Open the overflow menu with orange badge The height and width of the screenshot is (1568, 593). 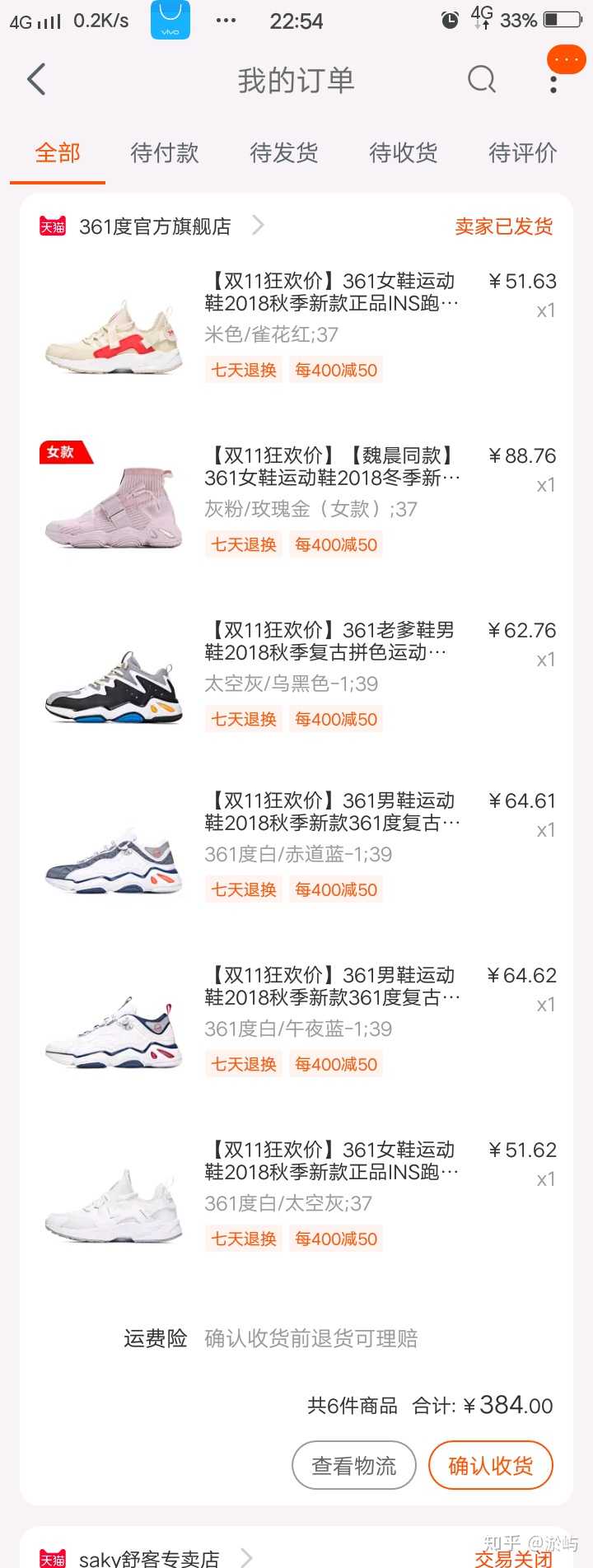pyautogui.click(x=553, y=81)
